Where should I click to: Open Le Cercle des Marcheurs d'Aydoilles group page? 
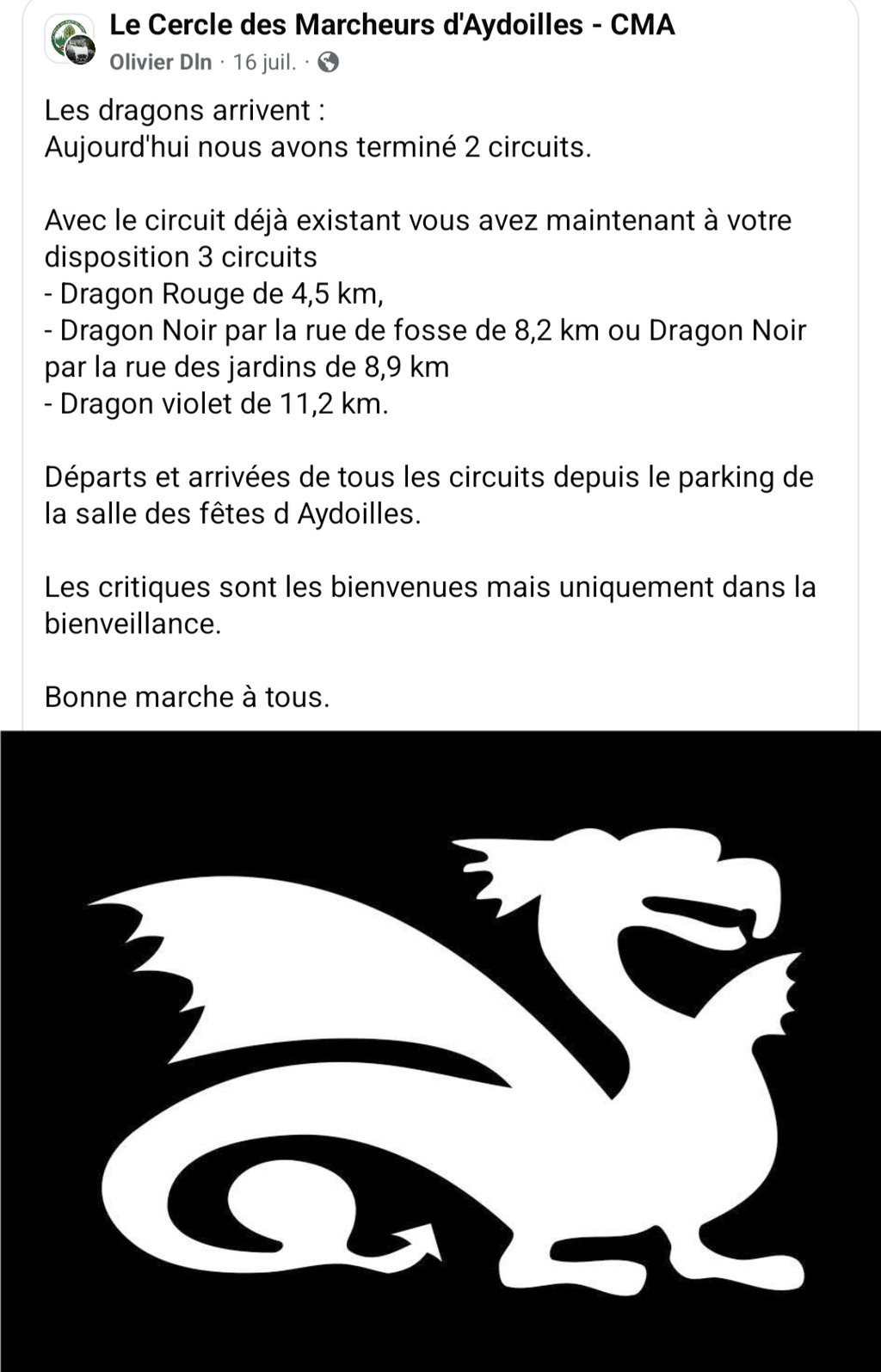click(x=391, y=26)
